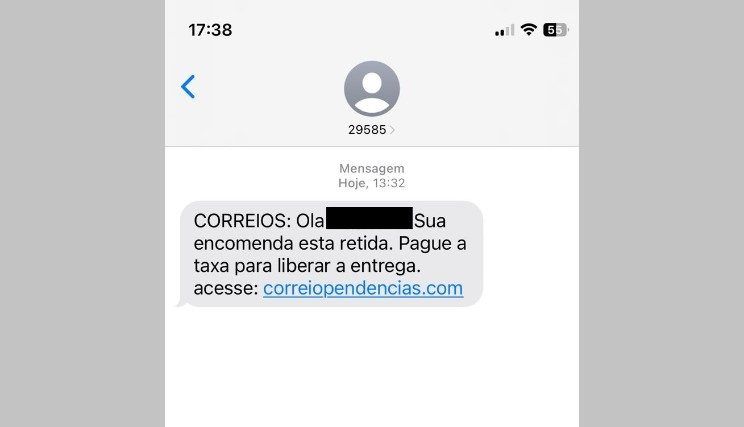
Task: Go back to the messages list
Action: 188,87
